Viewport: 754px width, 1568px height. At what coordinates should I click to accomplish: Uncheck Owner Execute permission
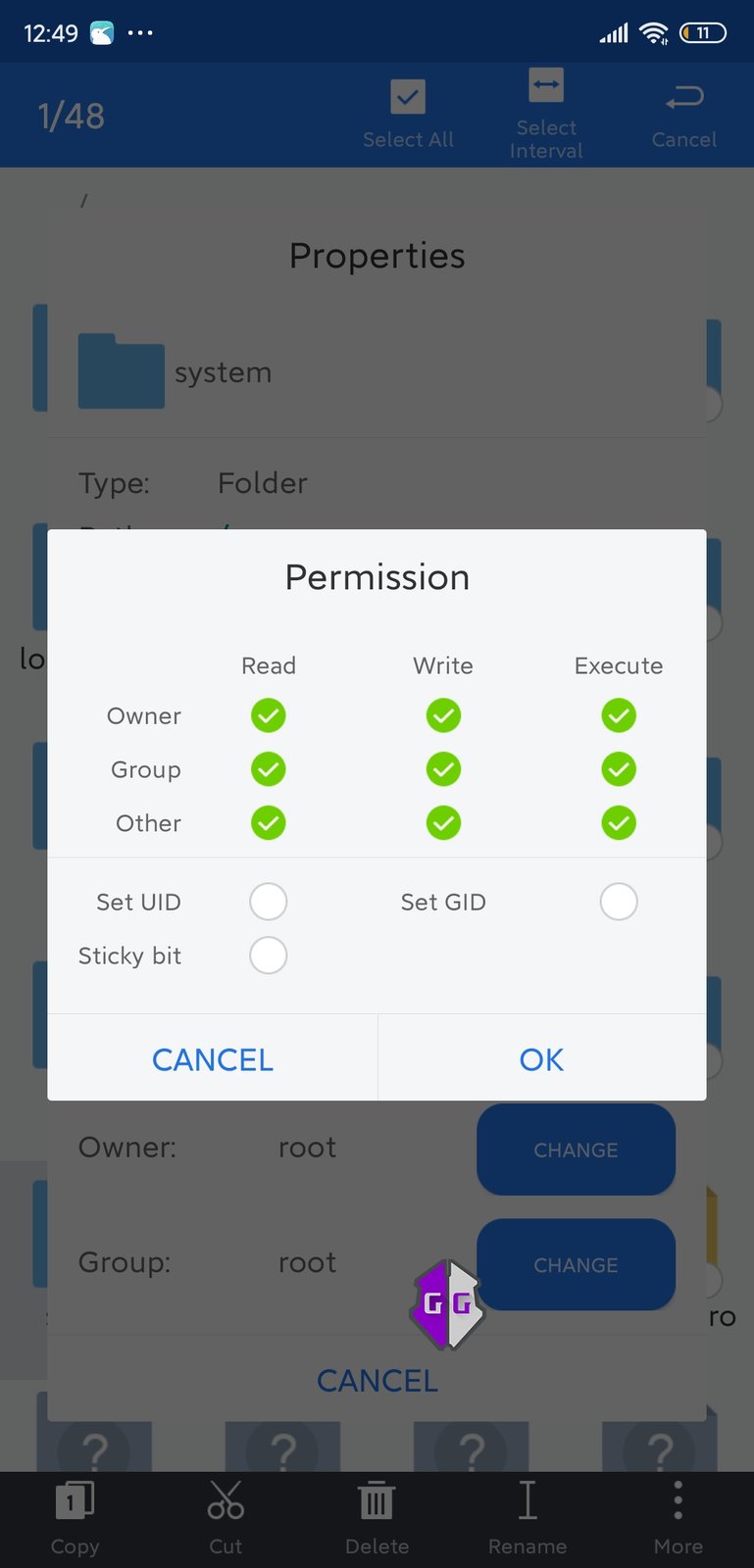619,715
